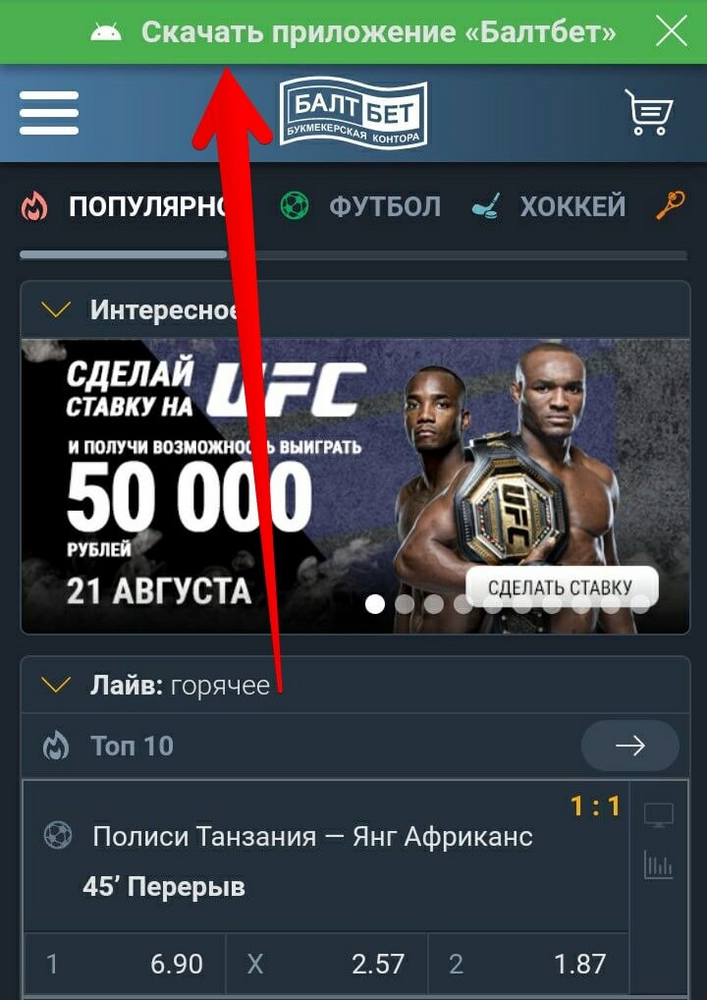The width and height of the screenshot is (707, 1000).
Task: Open the tennis racket sport tab
Action: pos(671,207)
